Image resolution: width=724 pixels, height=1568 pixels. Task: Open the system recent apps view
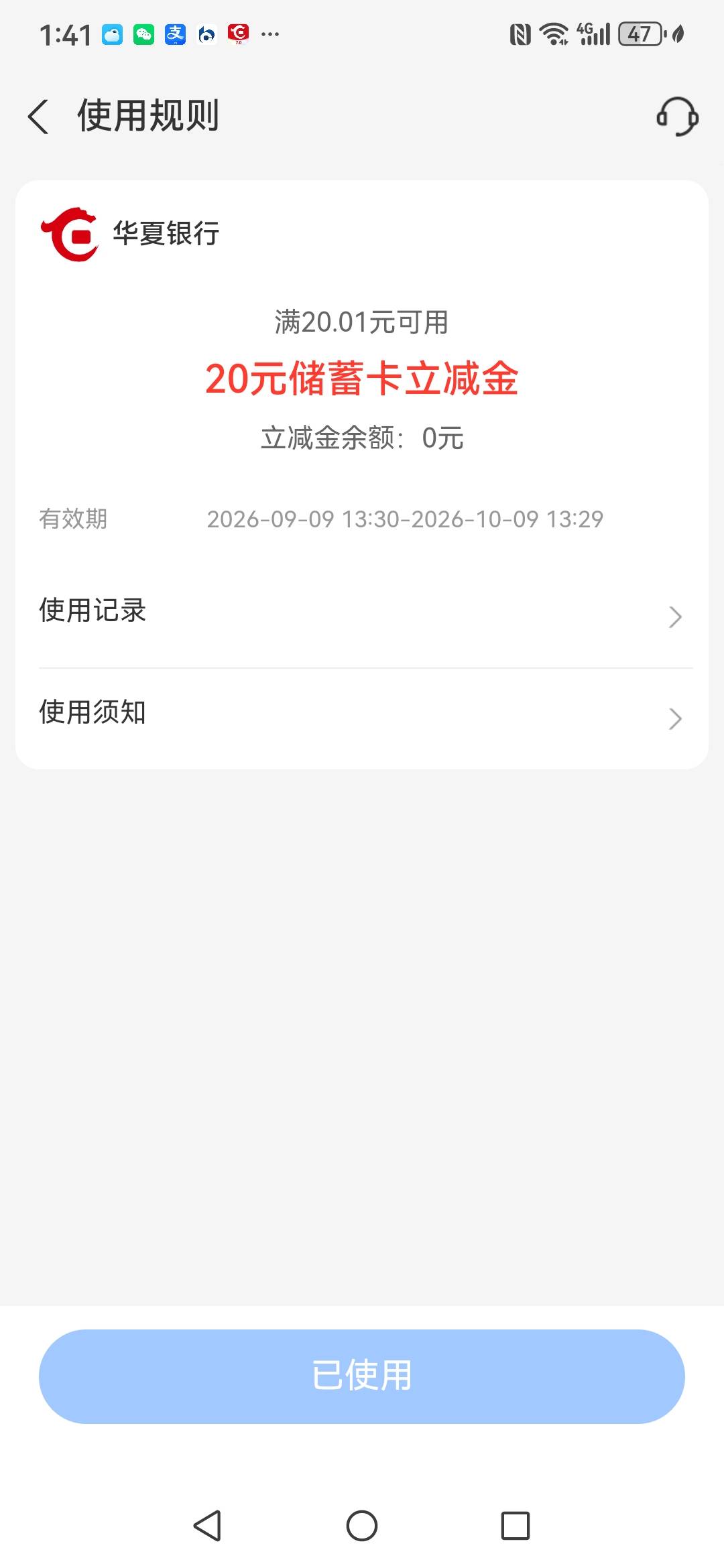click(x=516, y=1526)
